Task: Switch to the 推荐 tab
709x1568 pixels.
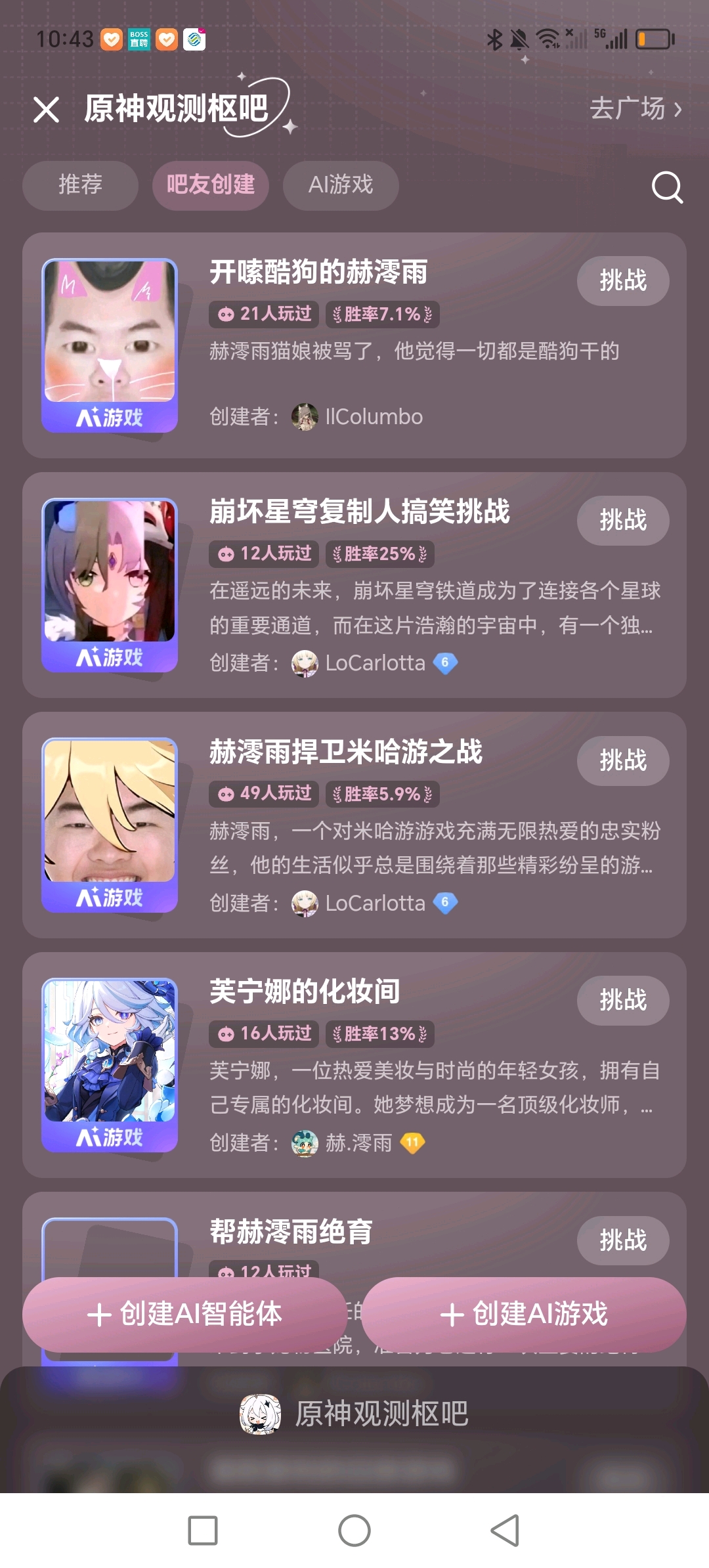Action: [80, 185]
